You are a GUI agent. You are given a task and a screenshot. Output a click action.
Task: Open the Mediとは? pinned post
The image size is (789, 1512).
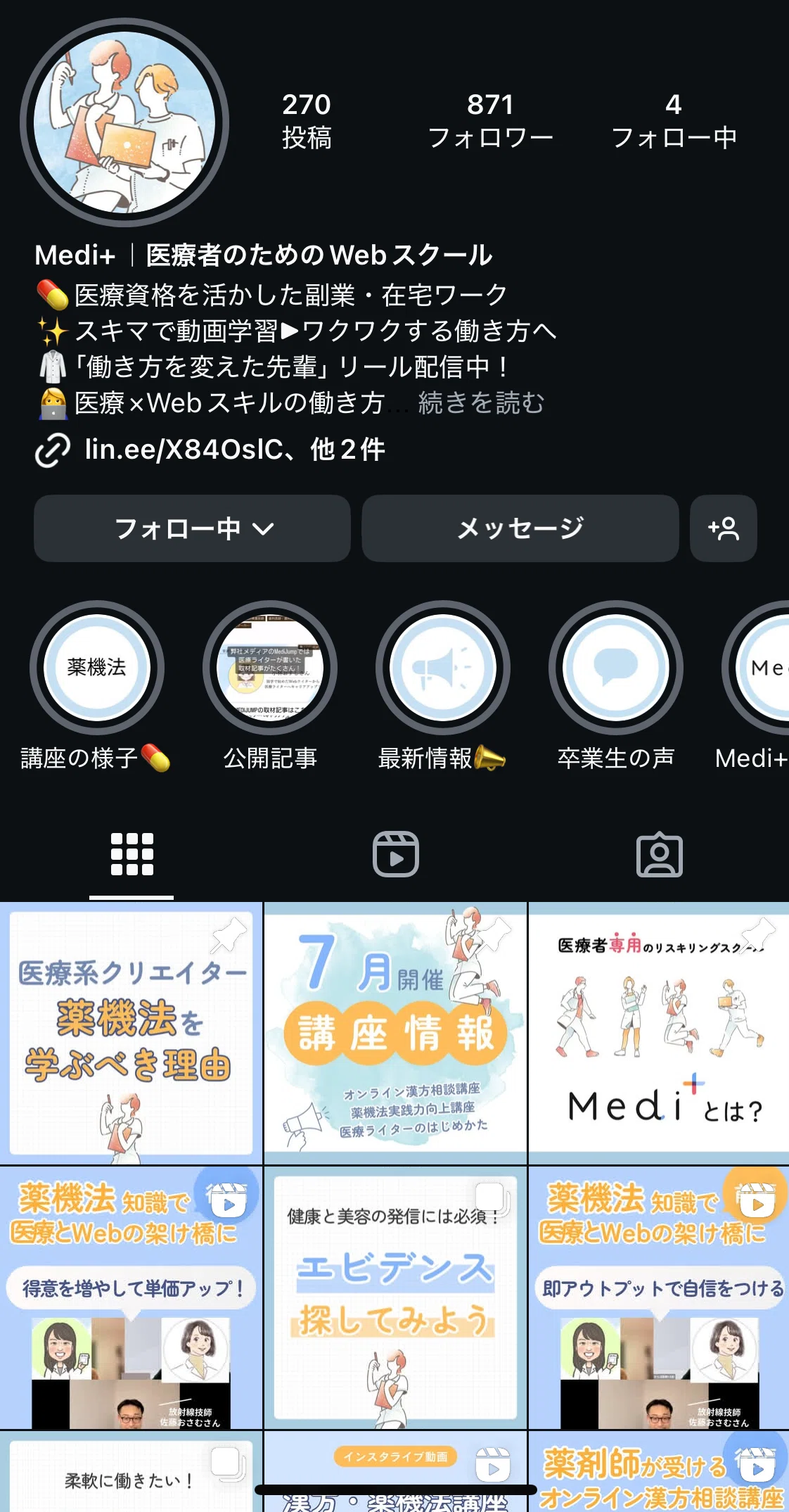click(x=659, y=1034)
